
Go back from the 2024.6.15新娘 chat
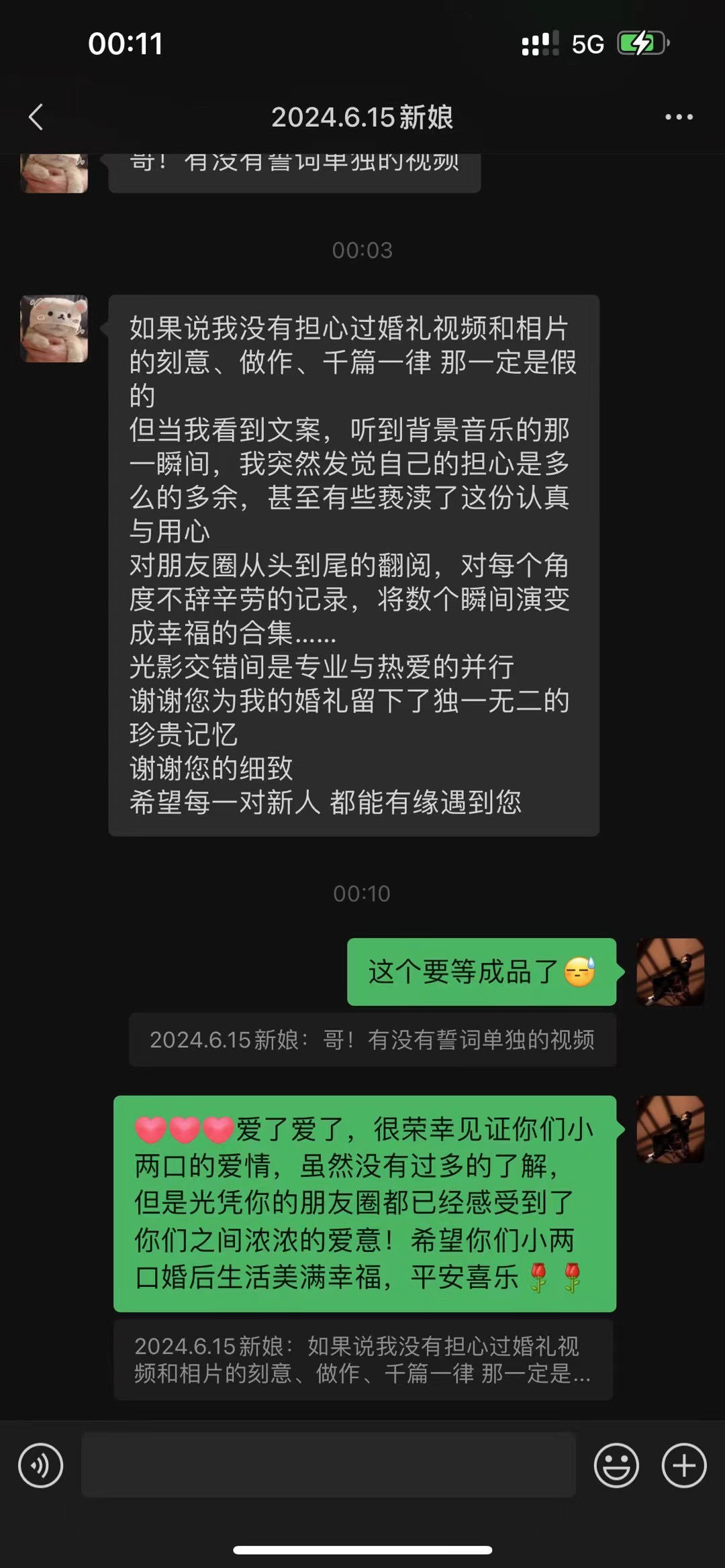tap(36, 117)
